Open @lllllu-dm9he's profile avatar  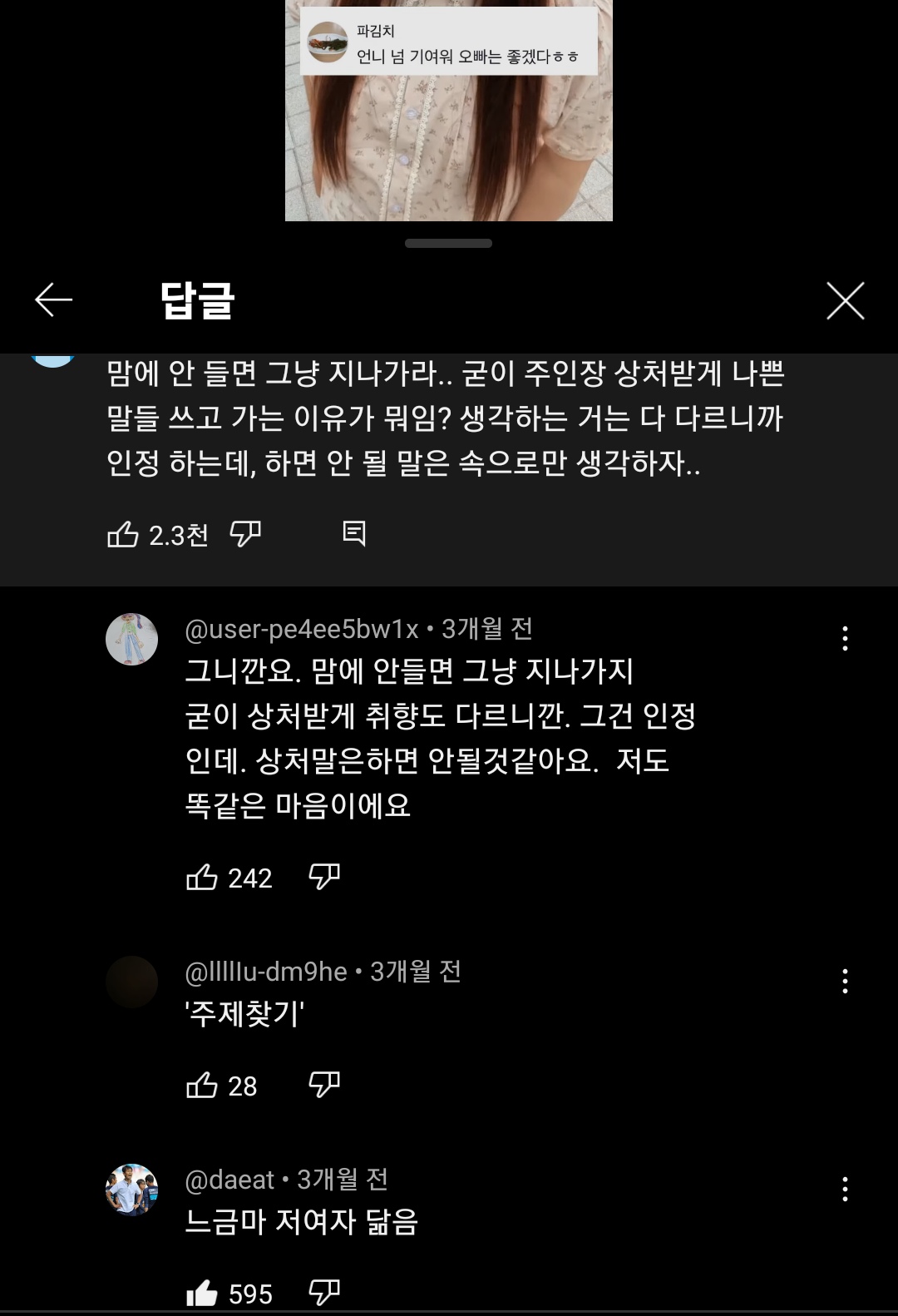point(131,982)
